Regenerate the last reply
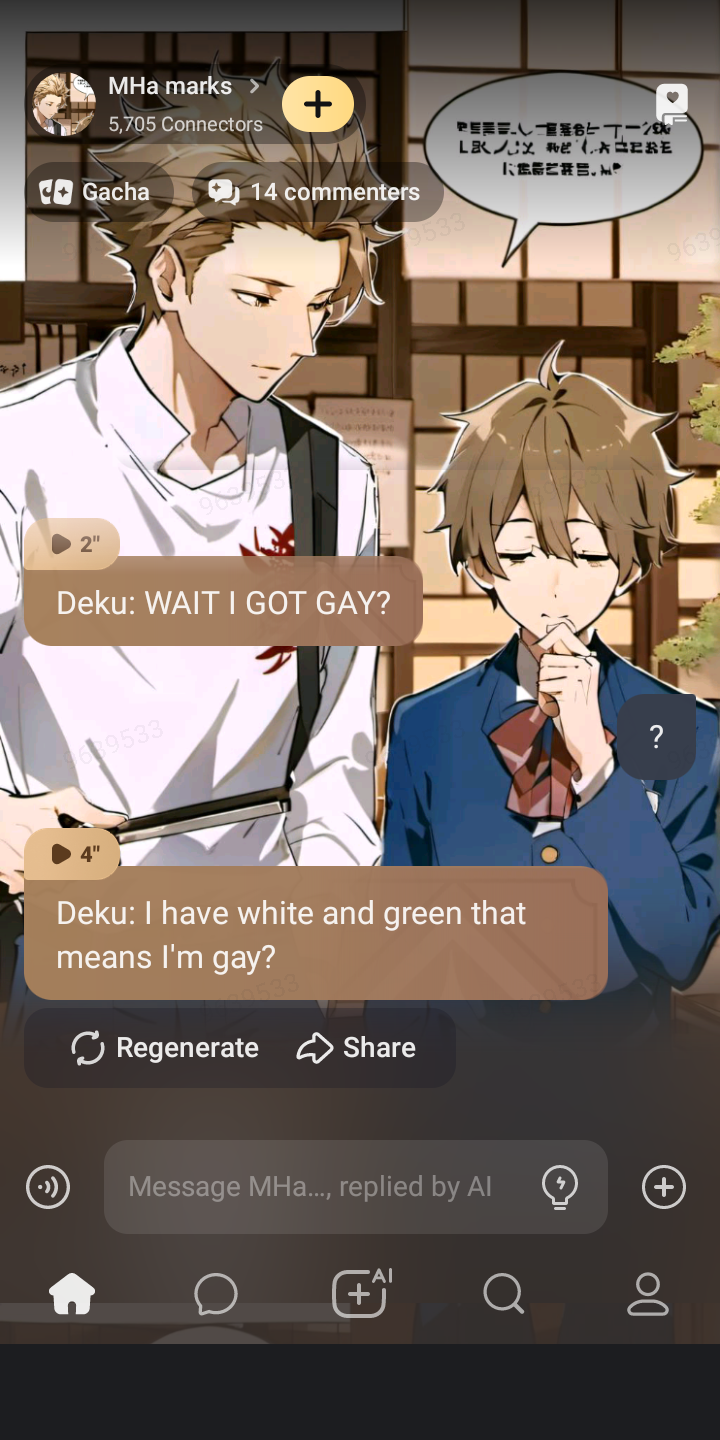This screenshot has width=720, height=1440. click(165, 1048)
